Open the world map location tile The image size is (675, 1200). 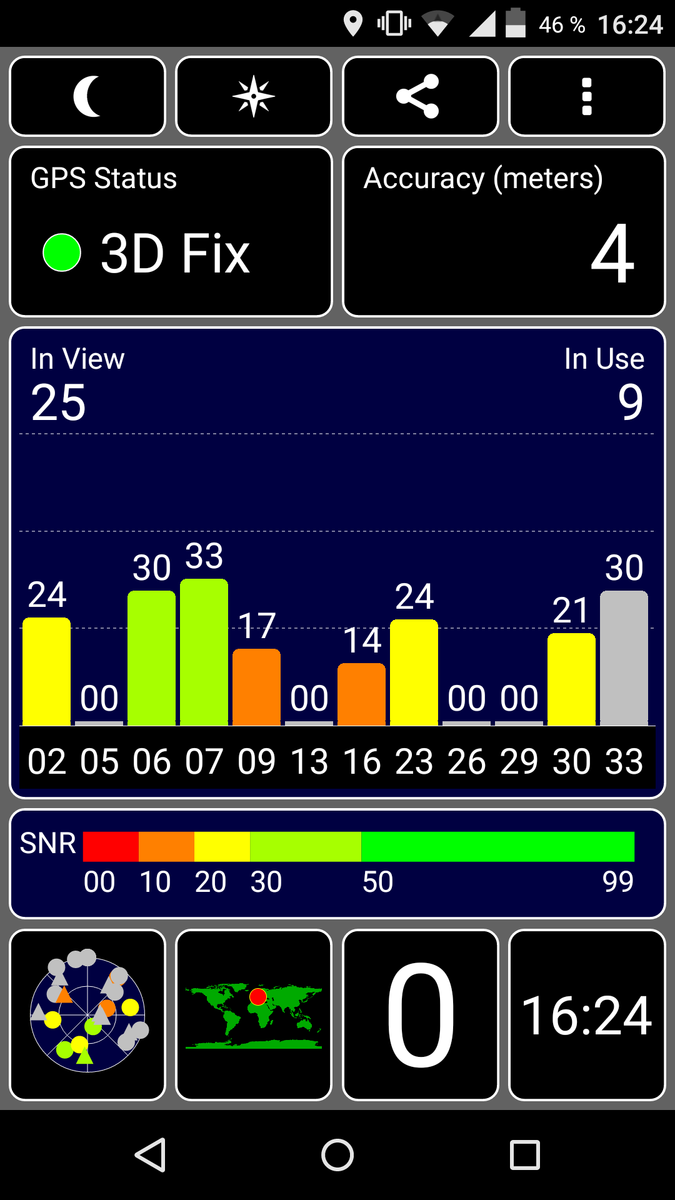tap(254, 1014)
